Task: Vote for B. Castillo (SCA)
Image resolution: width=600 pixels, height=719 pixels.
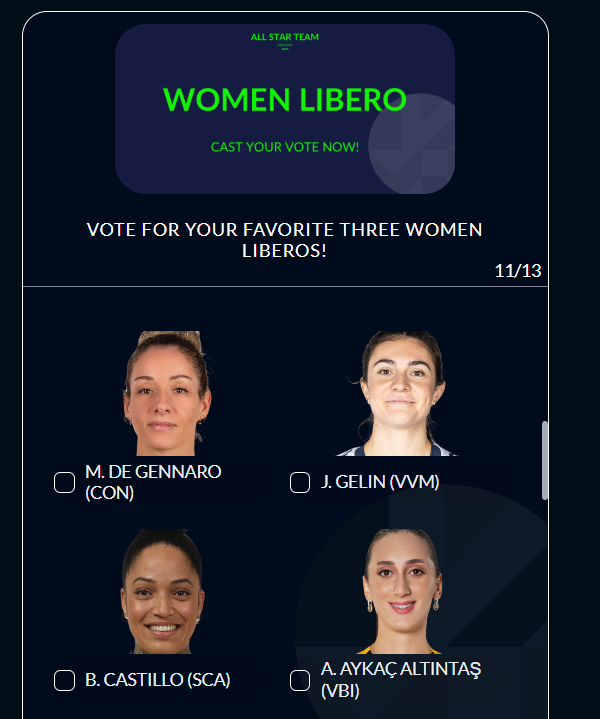Action: 64,681
